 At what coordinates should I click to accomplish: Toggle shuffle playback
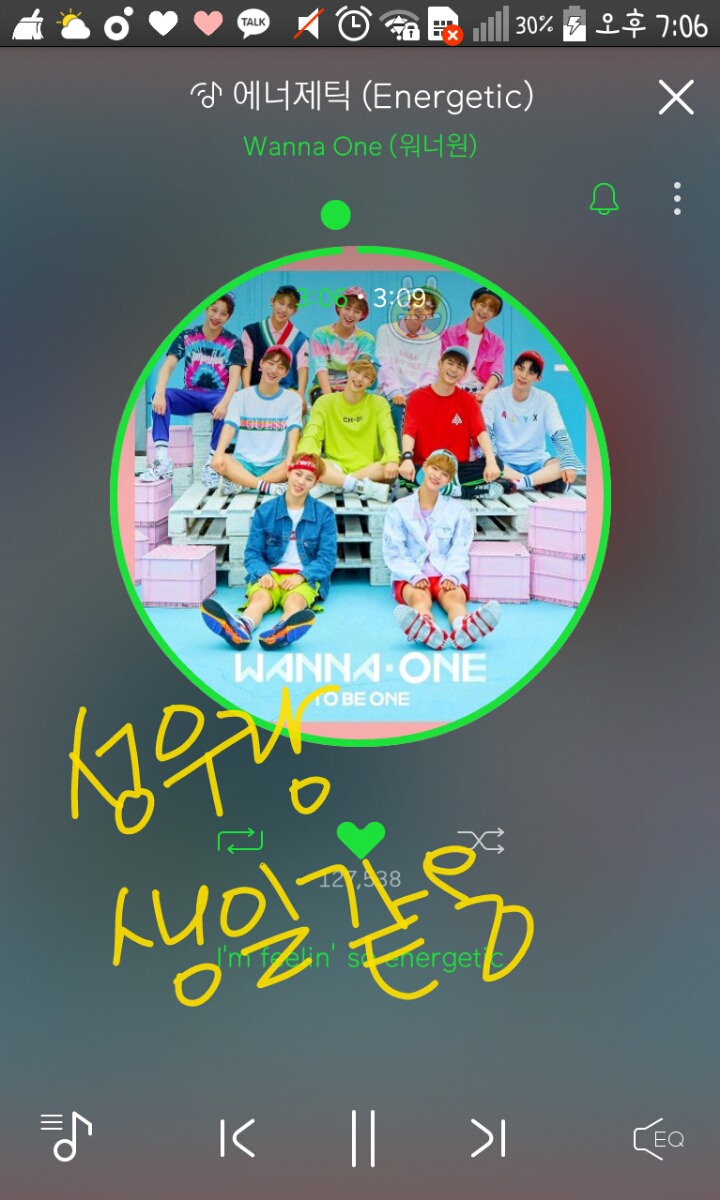pyautogui.click(x=481, y=841)
